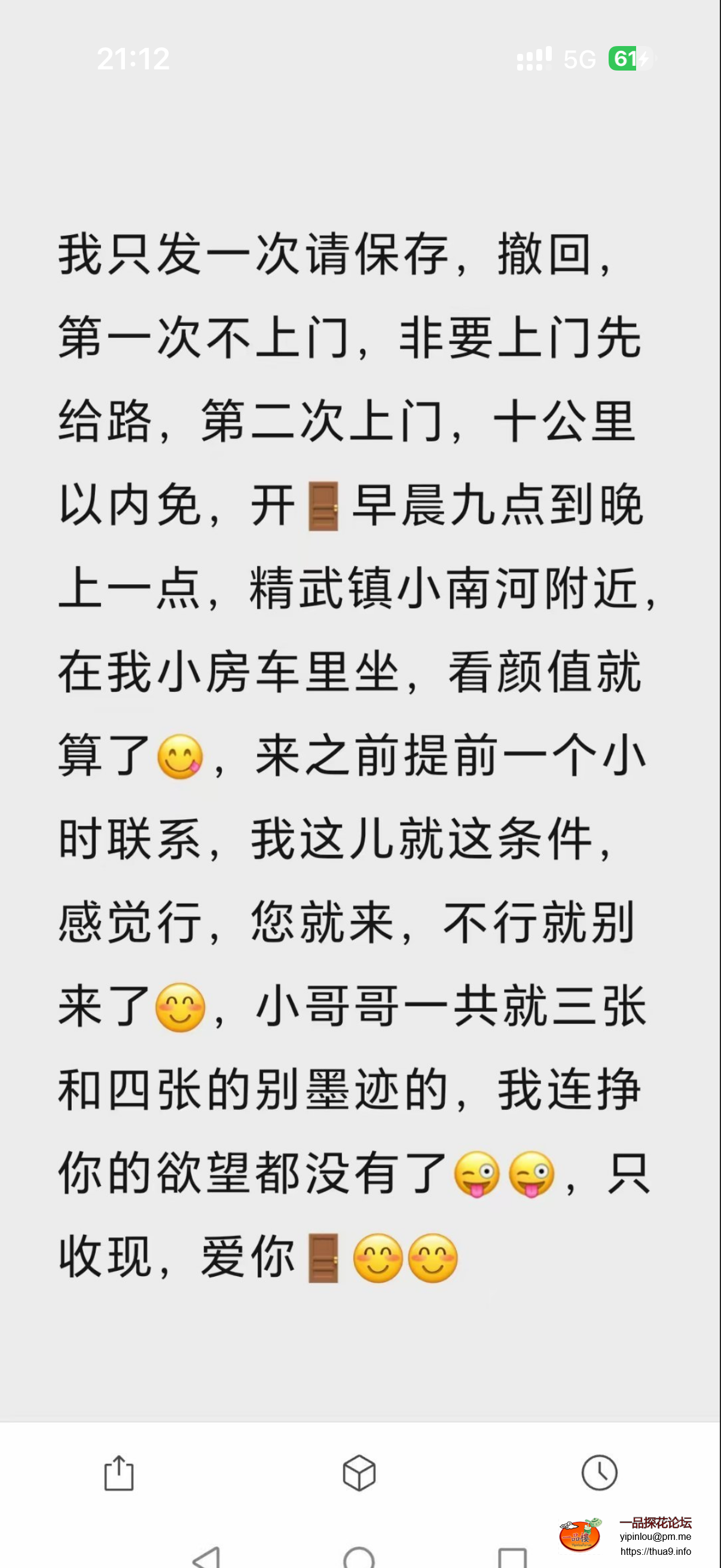Tap the center of the text image
This screenshot has height=1568, width=721.
click(x=360, y=761)
